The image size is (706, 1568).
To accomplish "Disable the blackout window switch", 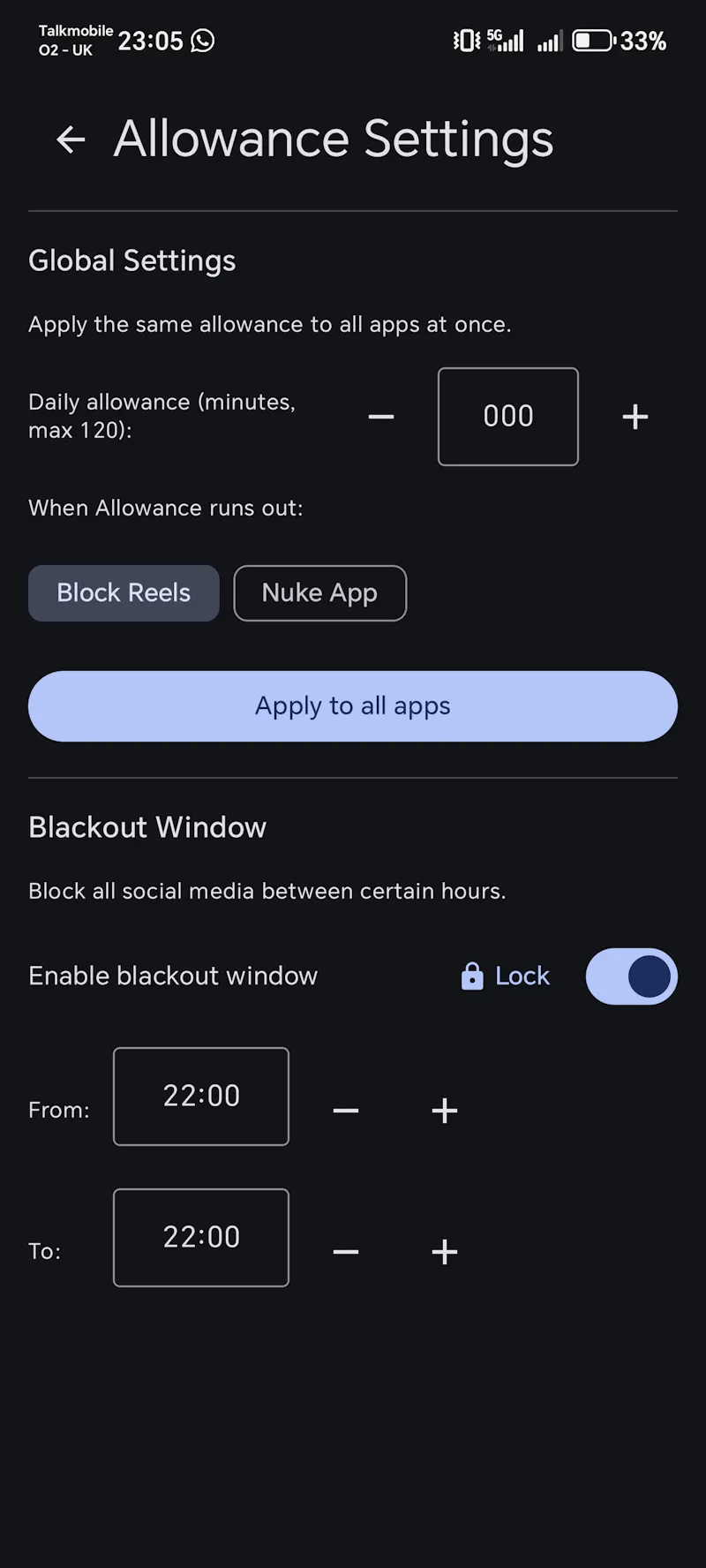I will click(632, 976).
